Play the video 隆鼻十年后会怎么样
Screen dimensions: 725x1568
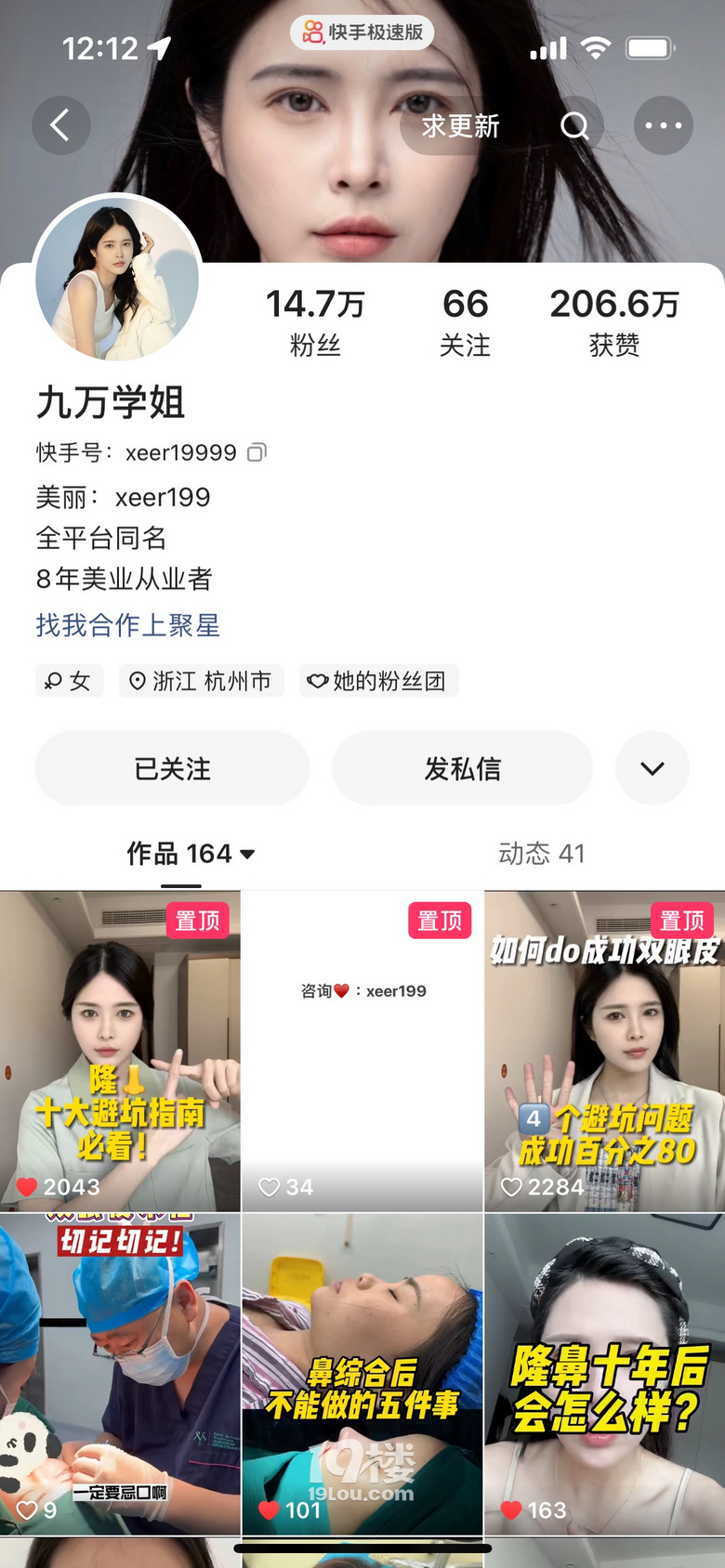click(x=604, y=1373)
